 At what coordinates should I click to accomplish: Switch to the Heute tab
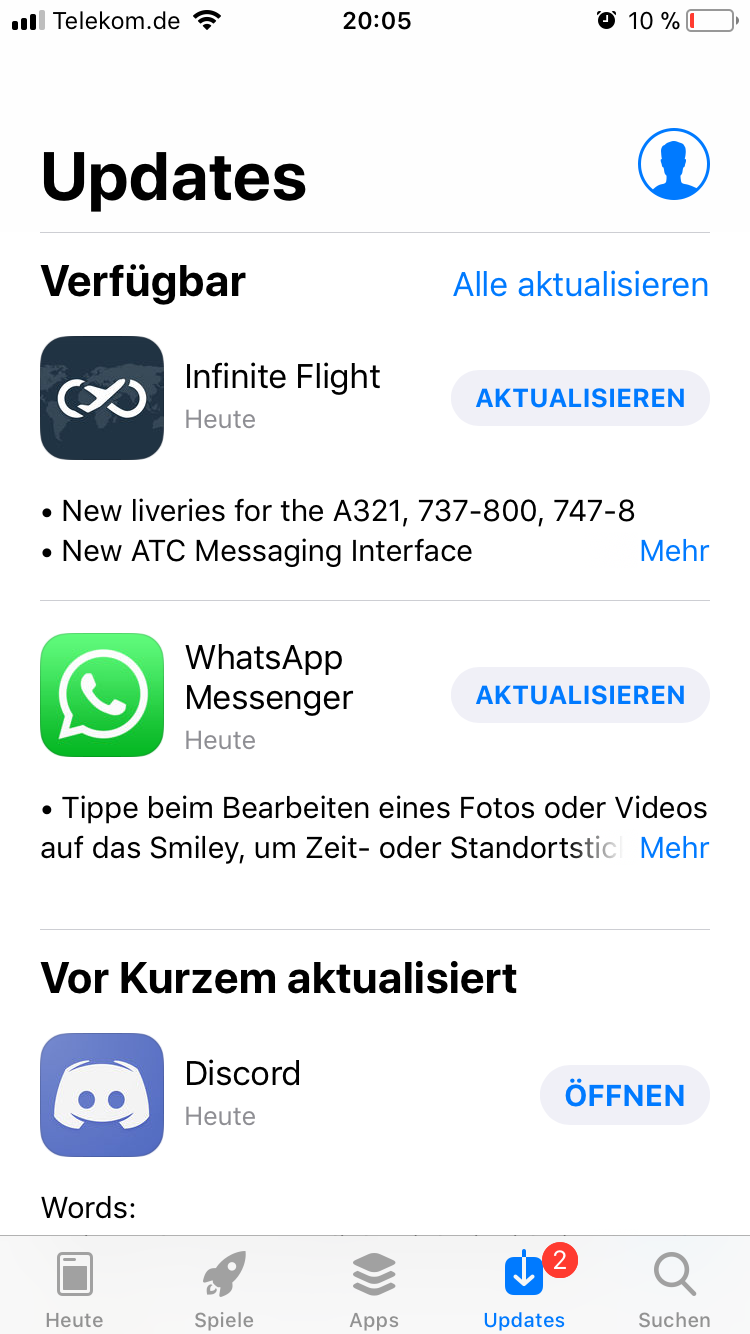[74, 1289]
